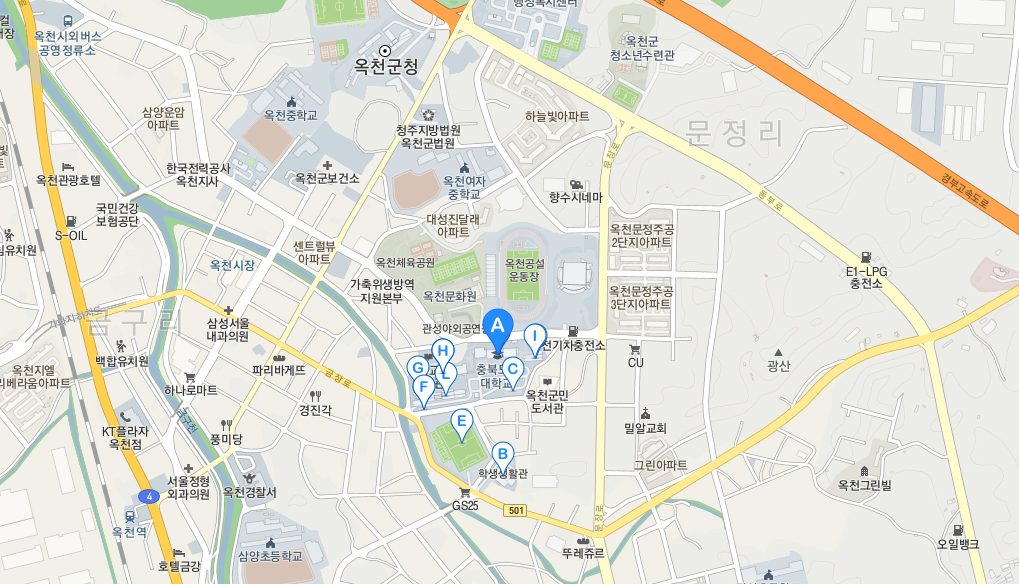
Task: Open map pin C
Action: [512, 369]
